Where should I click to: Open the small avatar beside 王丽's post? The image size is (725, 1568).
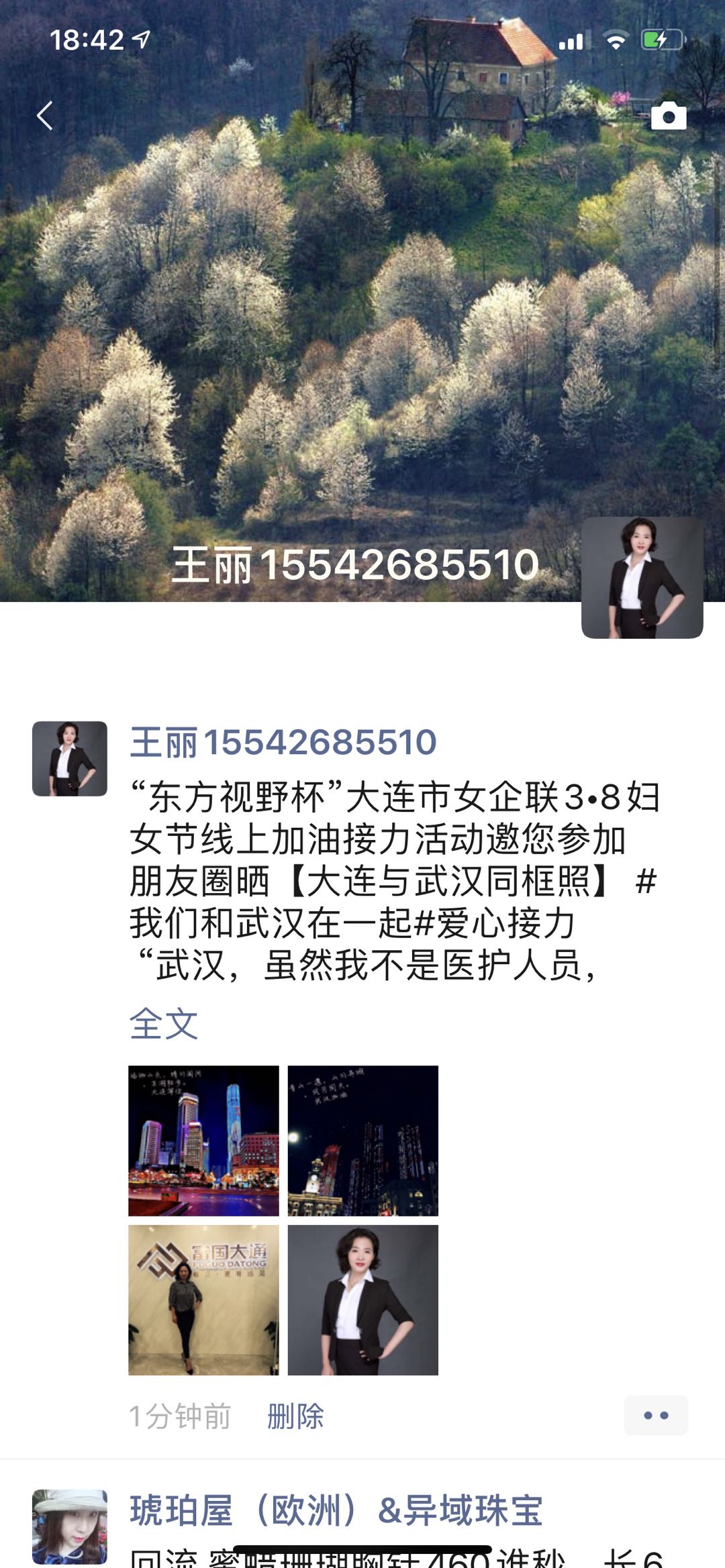70,758
